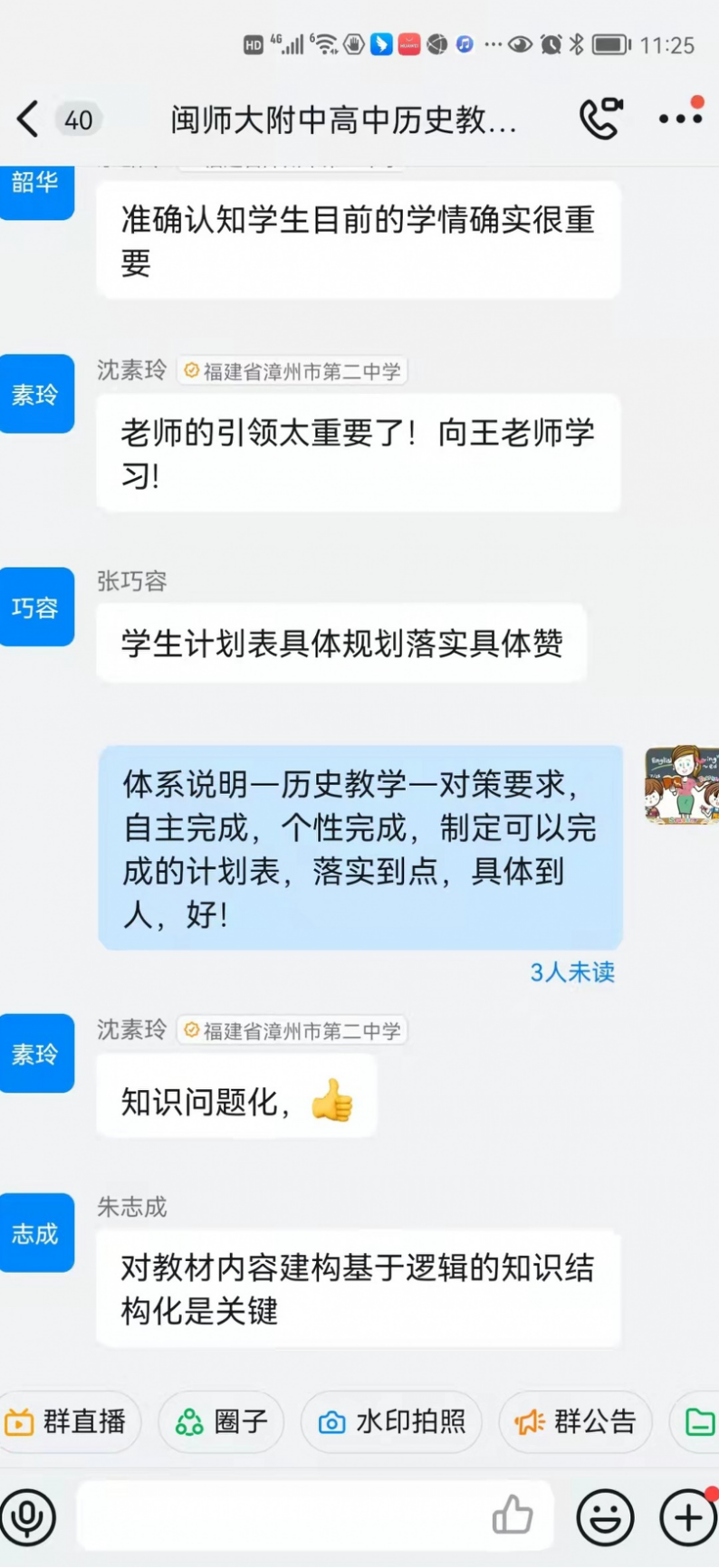Send a thumbs-up from input bar

513,1515
